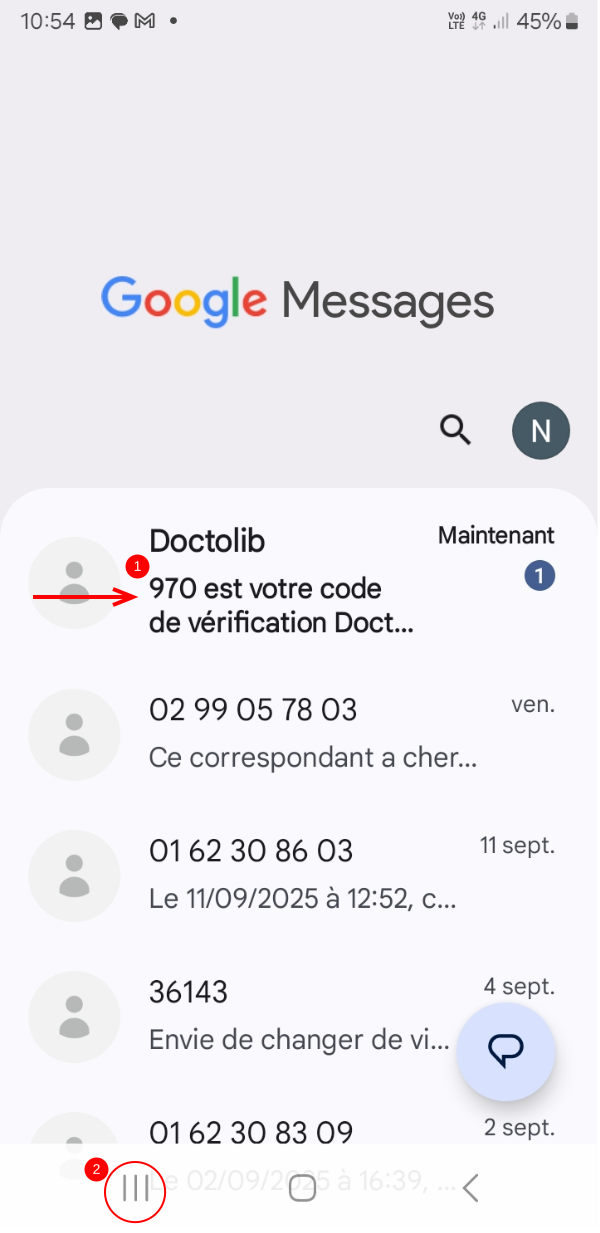The height and width of the screenshot is (1233, 600).
Task: Open the account avatar N
Action: coord(541,431)
